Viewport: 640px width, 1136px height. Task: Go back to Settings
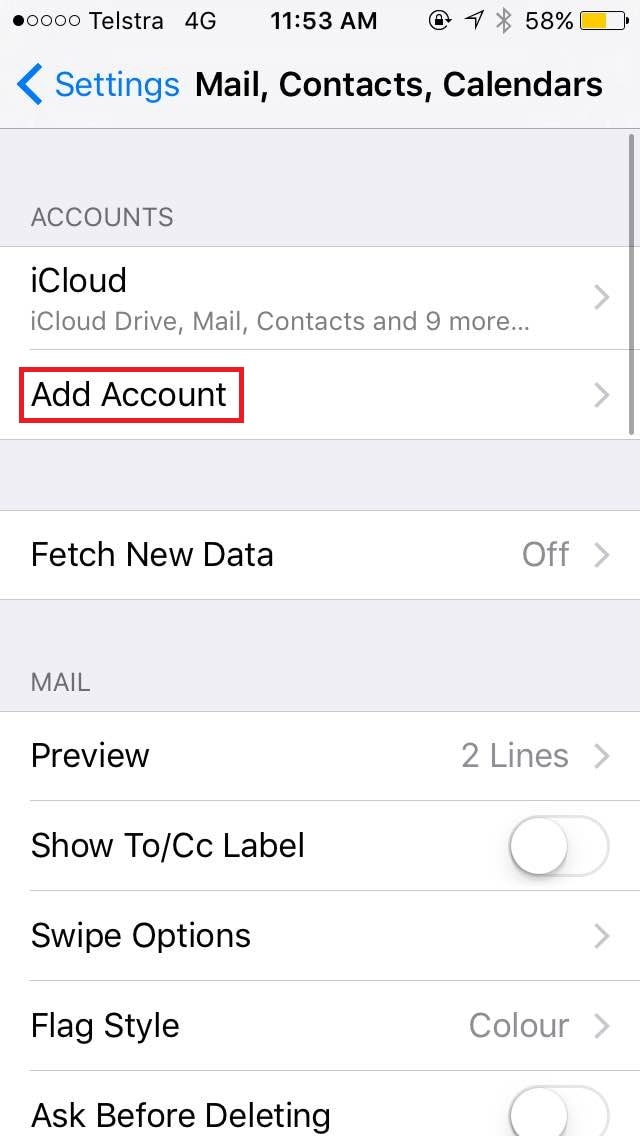coord(98,85)
